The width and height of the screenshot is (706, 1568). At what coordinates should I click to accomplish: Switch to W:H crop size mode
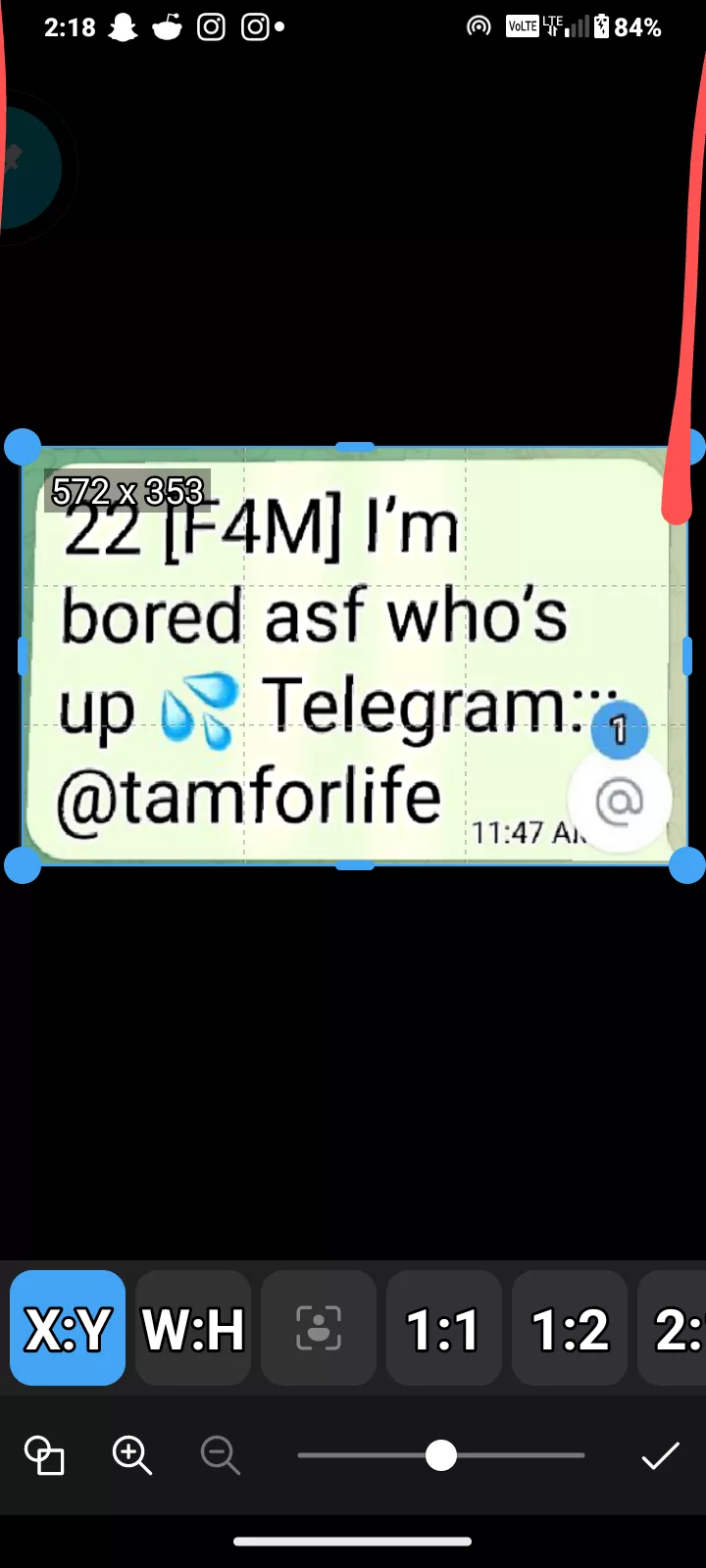[x=193, y=1328]
